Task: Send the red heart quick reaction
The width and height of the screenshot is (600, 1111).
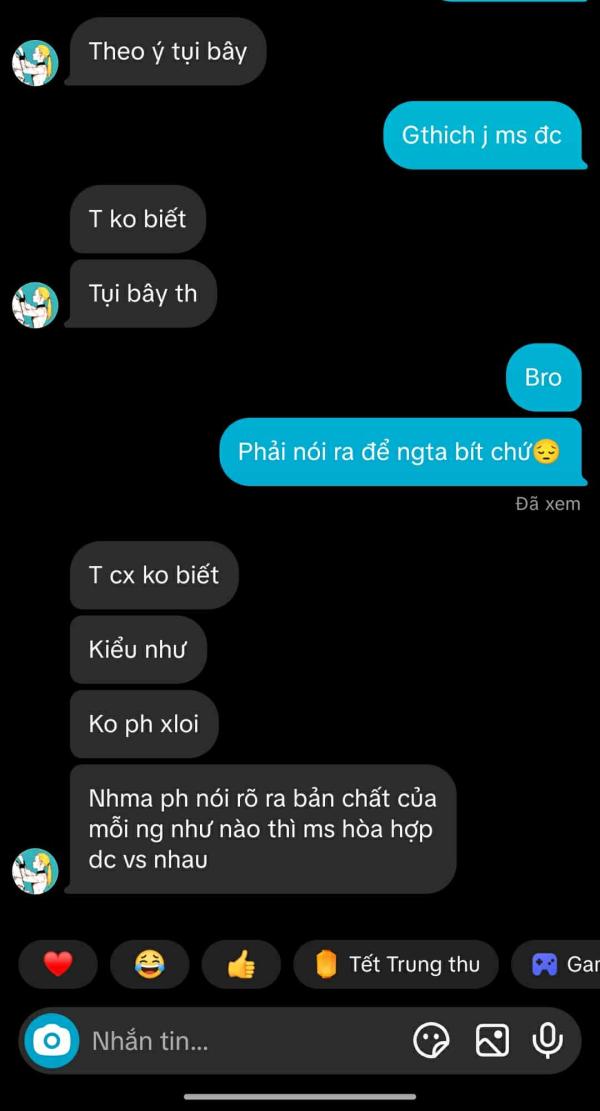Action: [x=58, y=964]
